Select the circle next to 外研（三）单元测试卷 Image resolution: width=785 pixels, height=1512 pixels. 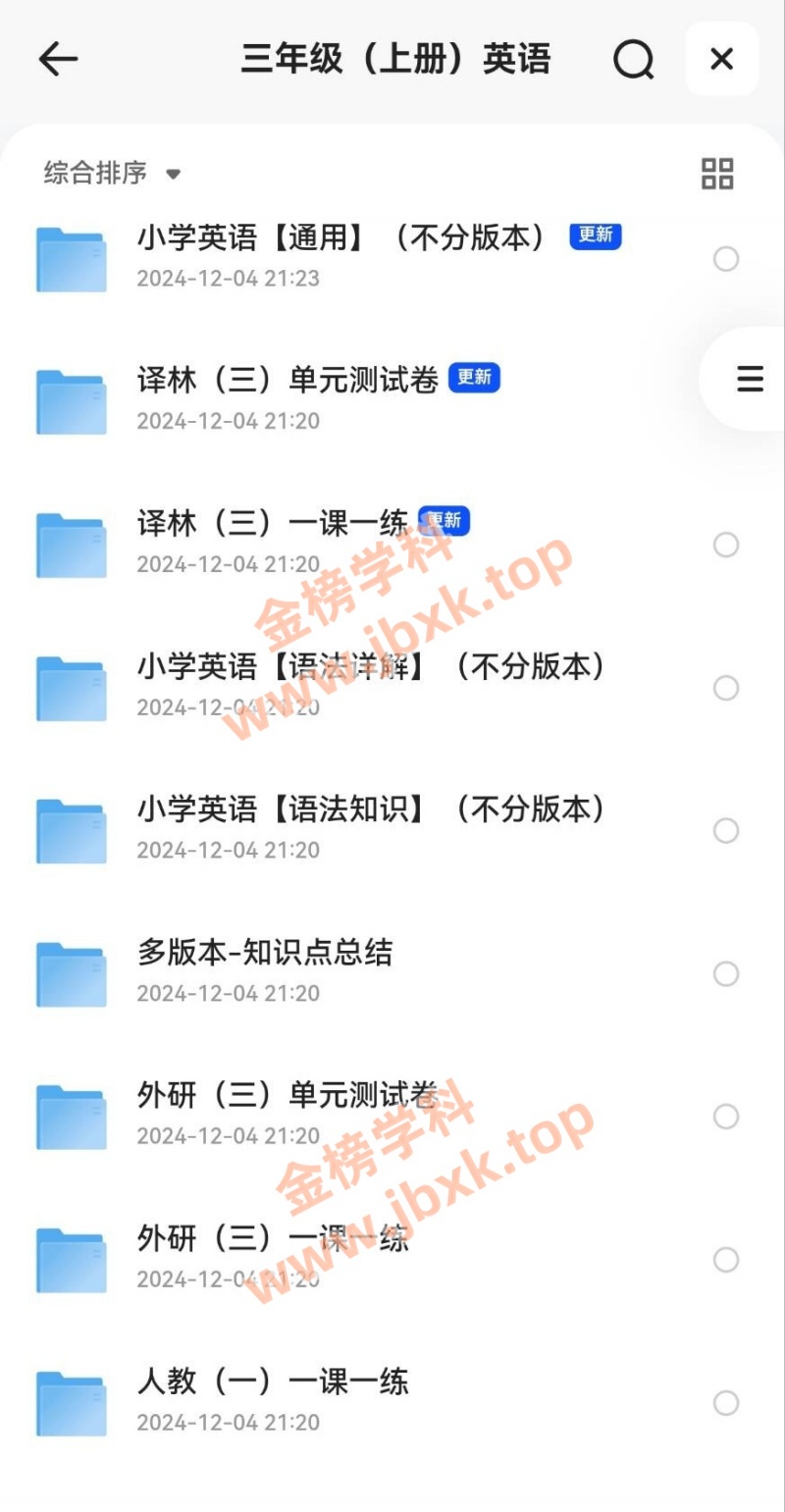tap(726, 1117)
